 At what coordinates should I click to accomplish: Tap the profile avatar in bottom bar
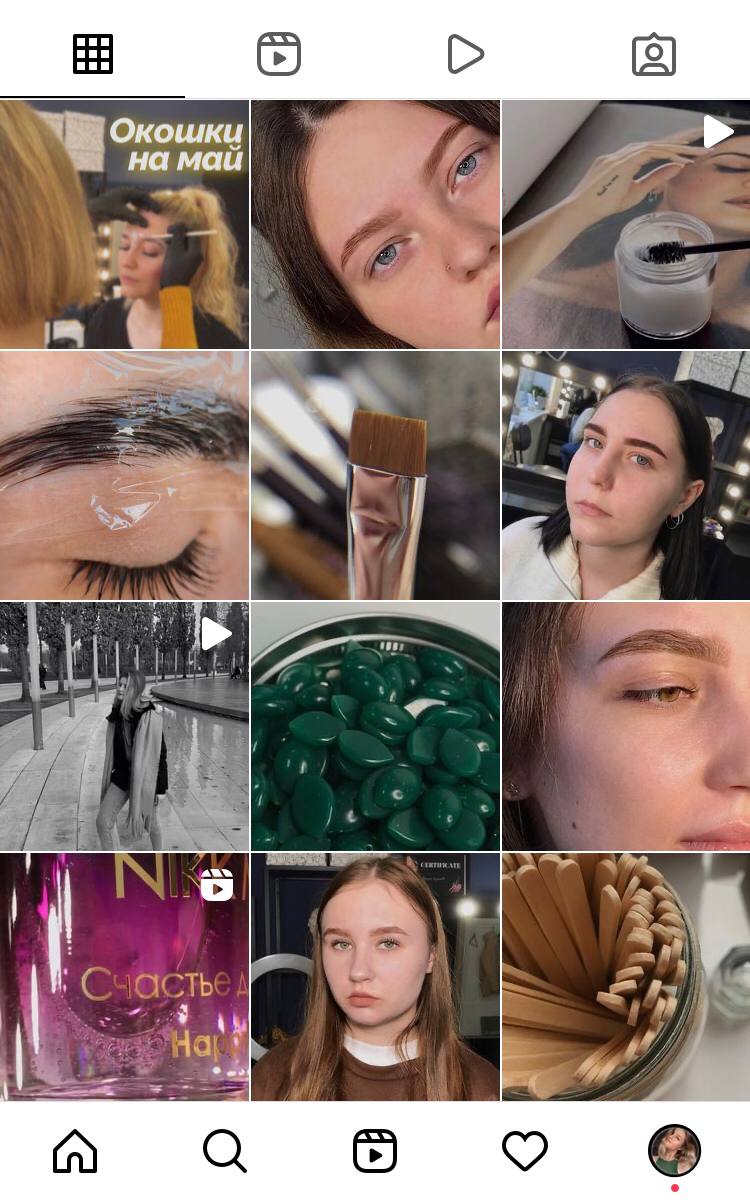(x=675, y=1150)
